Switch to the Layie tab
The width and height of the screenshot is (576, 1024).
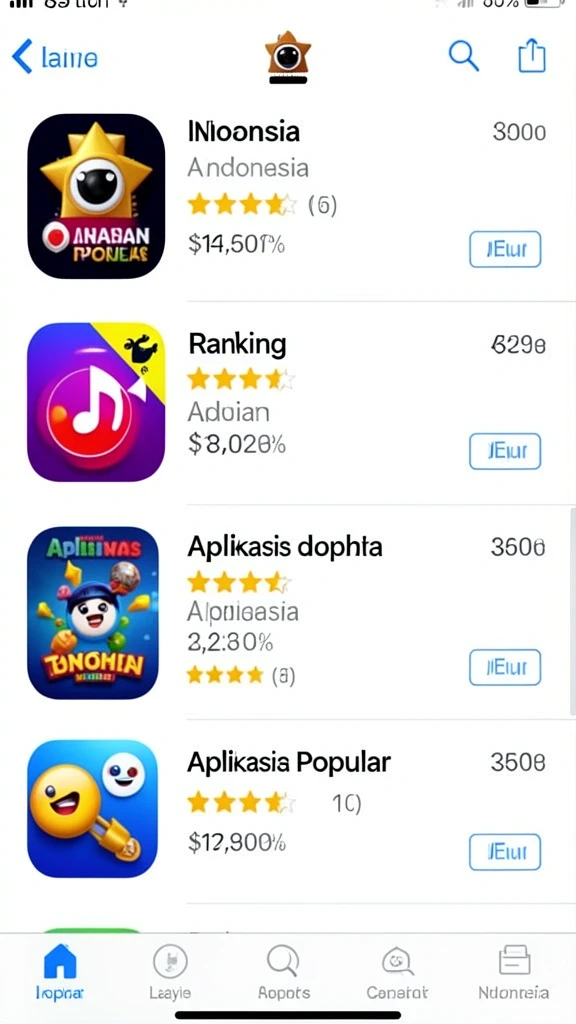click(170, 972)
